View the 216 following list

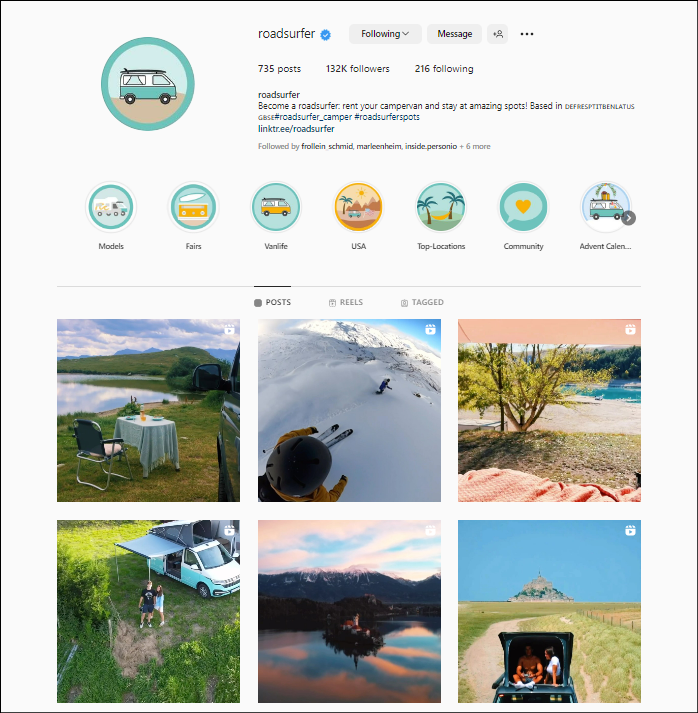point(444,69)
